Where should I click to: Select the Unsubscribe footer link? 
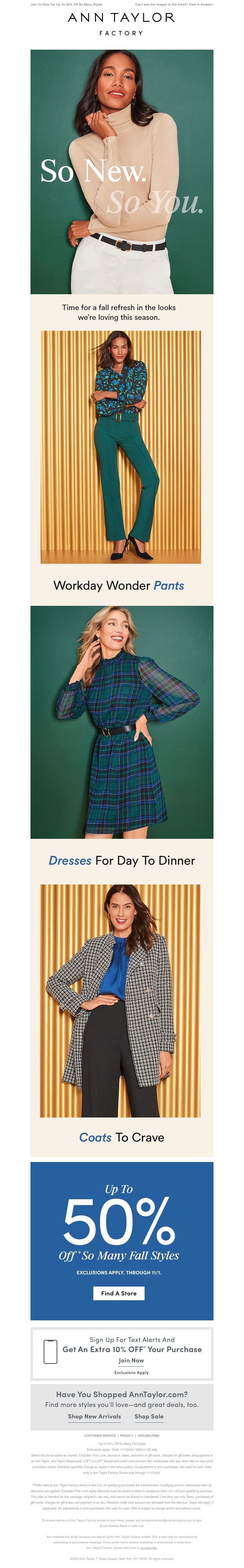click(148, 1435)
